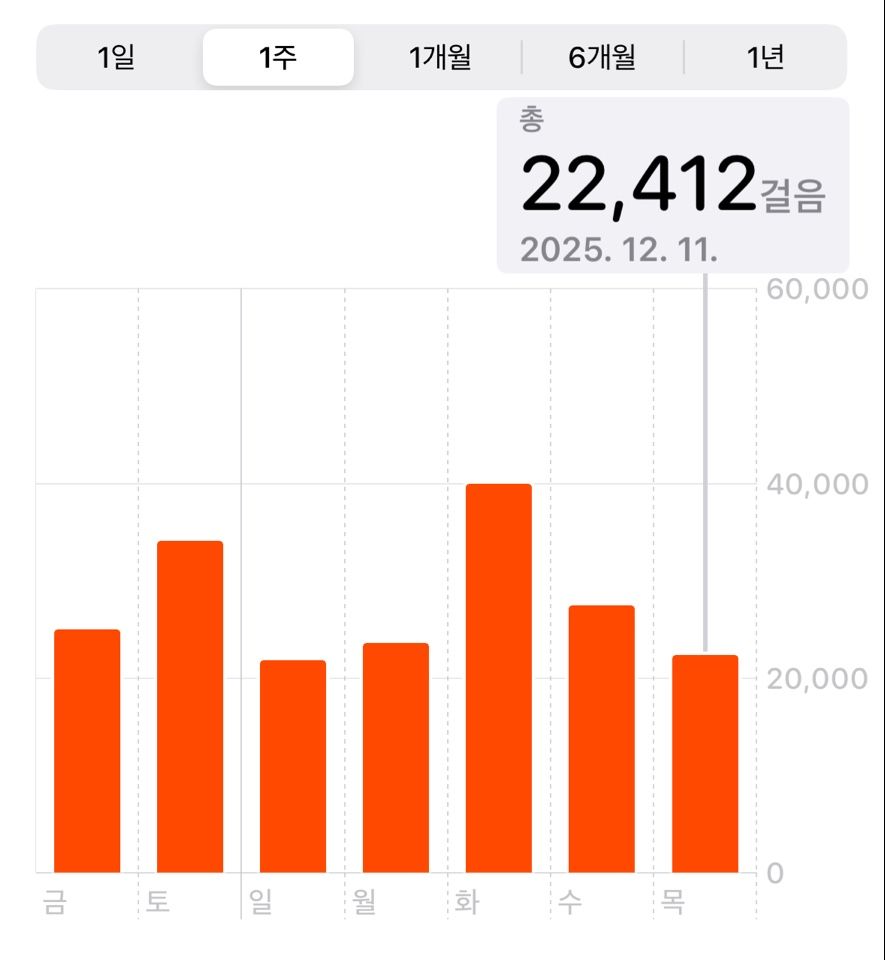The image size is (885, 960).
Task: Select the 토 (Saturday) step bar
Action: tap(190, 706)
